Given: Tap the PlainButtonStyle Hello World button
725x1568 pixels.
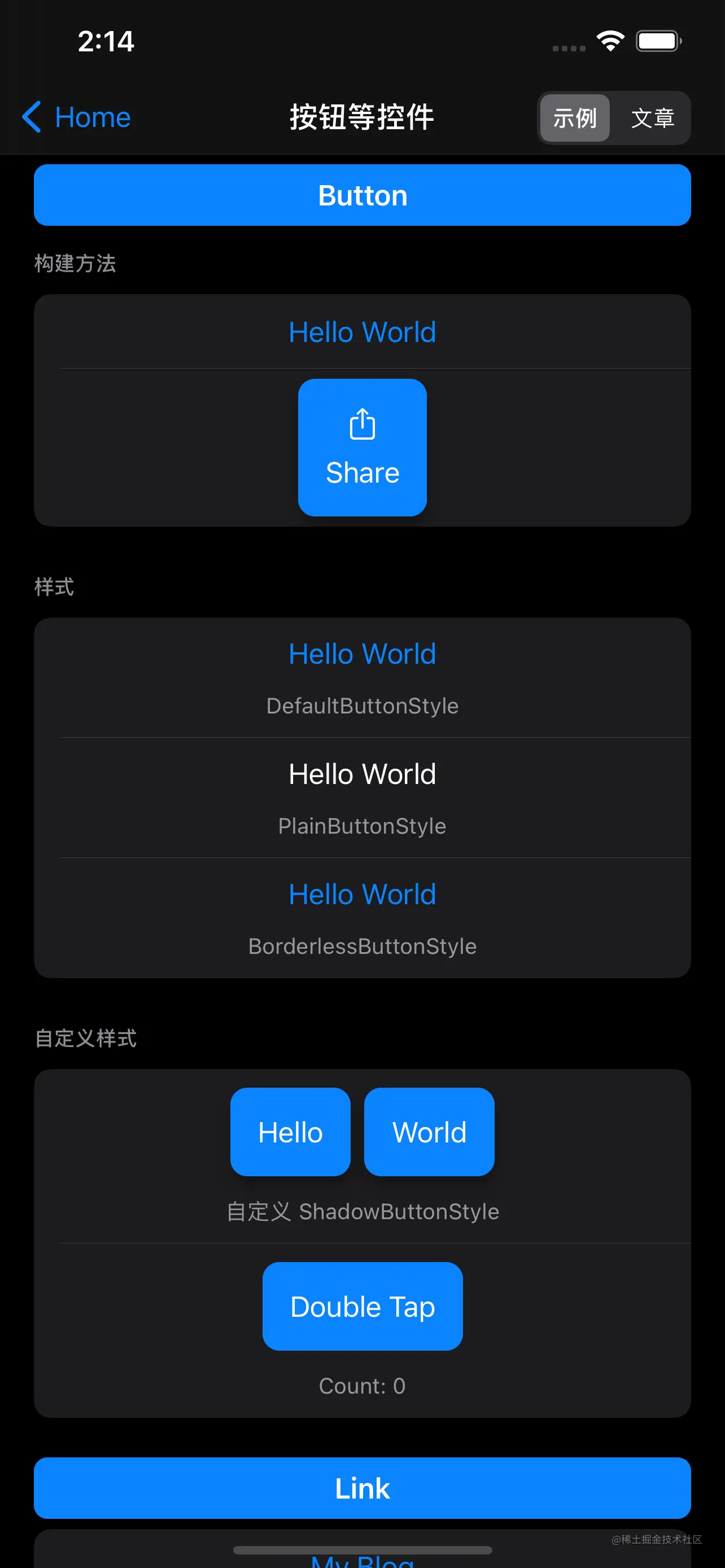Looking at the screenshot, I should click(362, 774).
